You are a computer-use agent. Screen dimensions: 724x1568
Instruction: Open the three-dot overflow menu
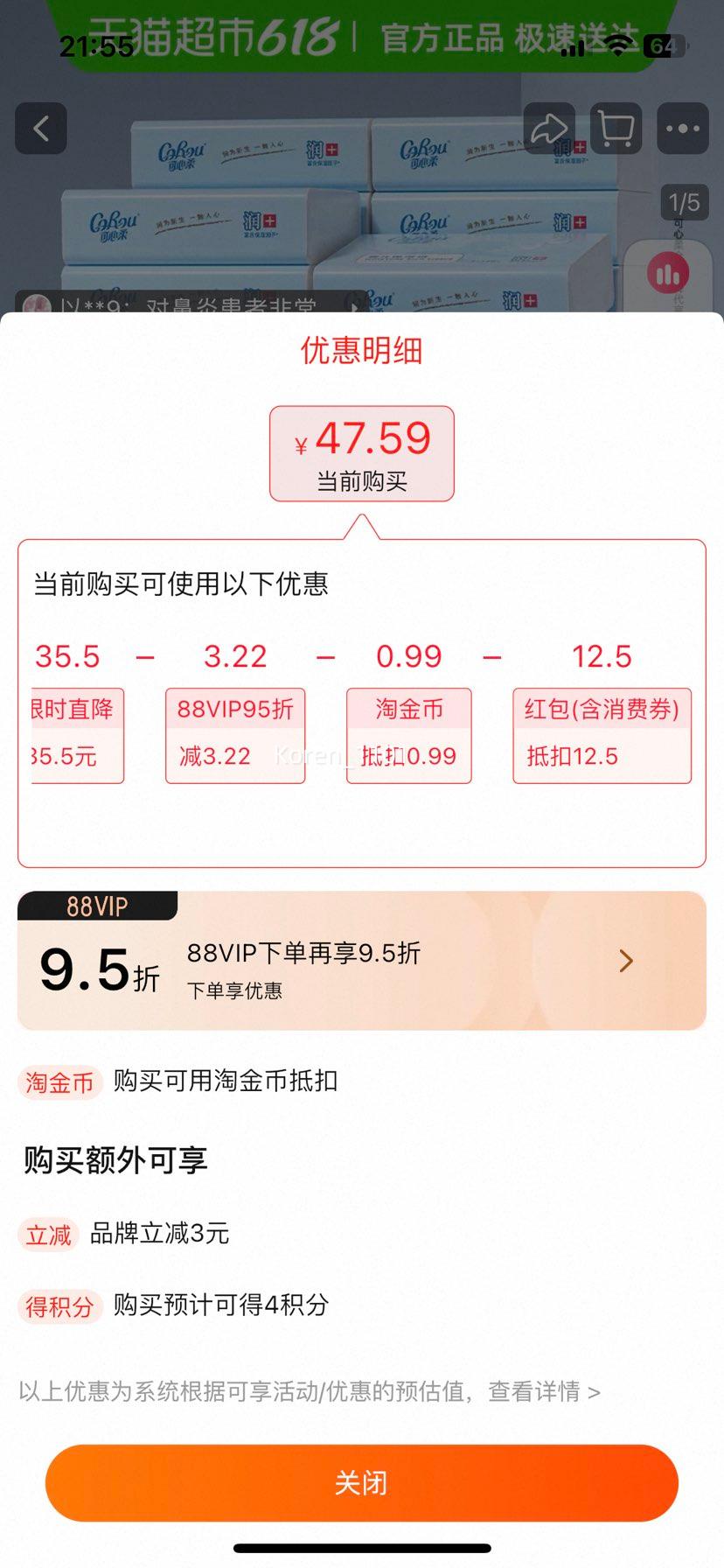(x=682, y=129)
